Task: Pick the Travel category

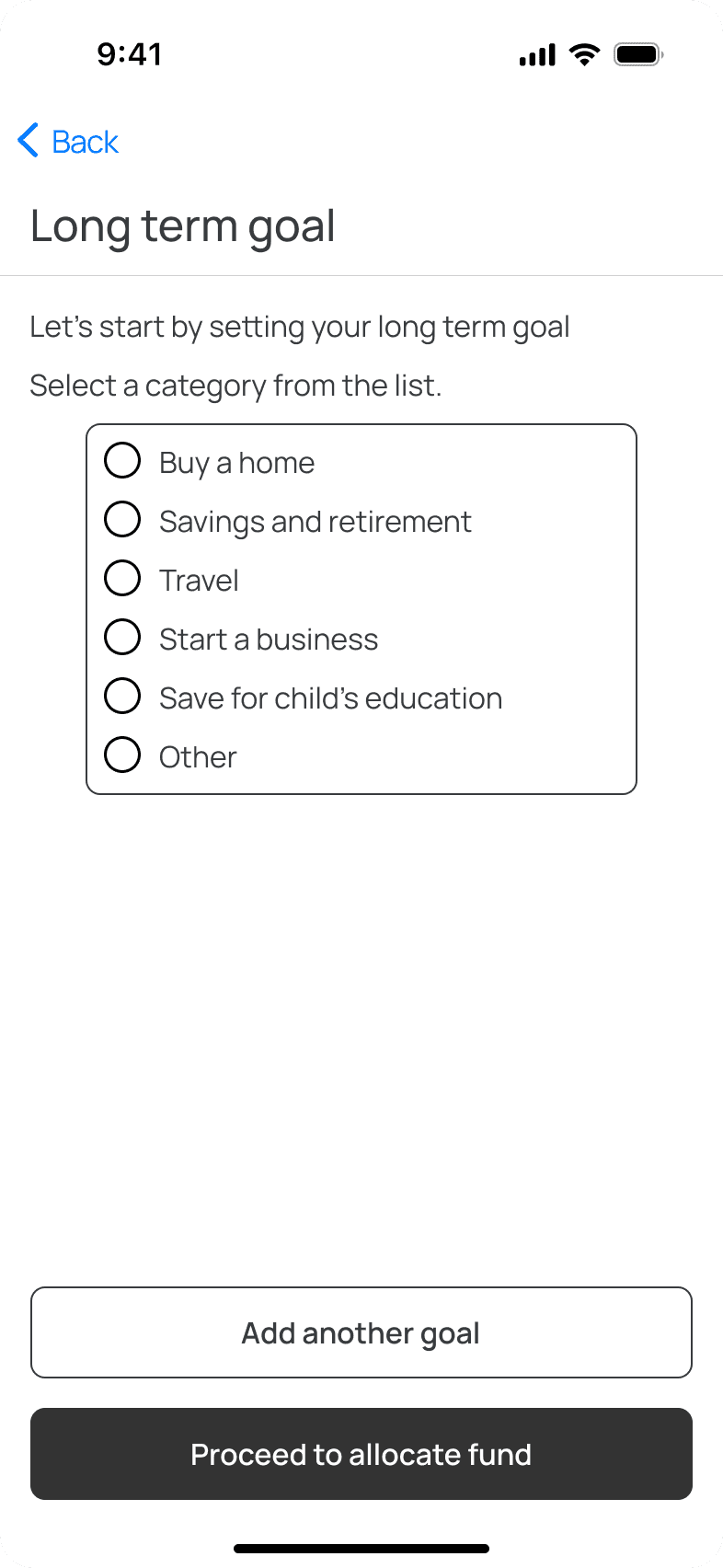Action: [x=122, y=578]
